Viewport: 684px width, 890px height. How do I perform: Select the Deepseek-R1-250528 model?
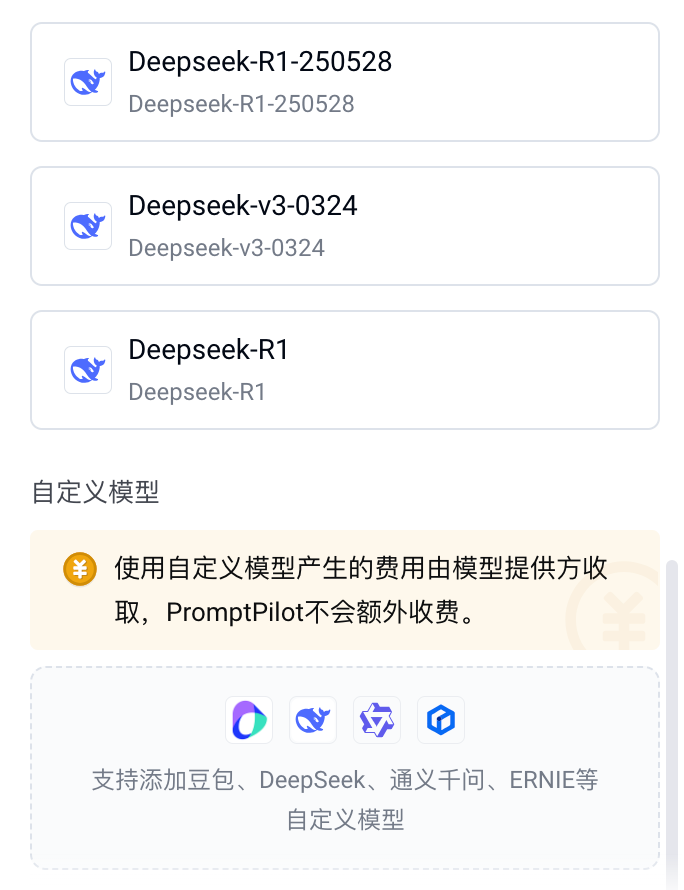click(345, 82)
